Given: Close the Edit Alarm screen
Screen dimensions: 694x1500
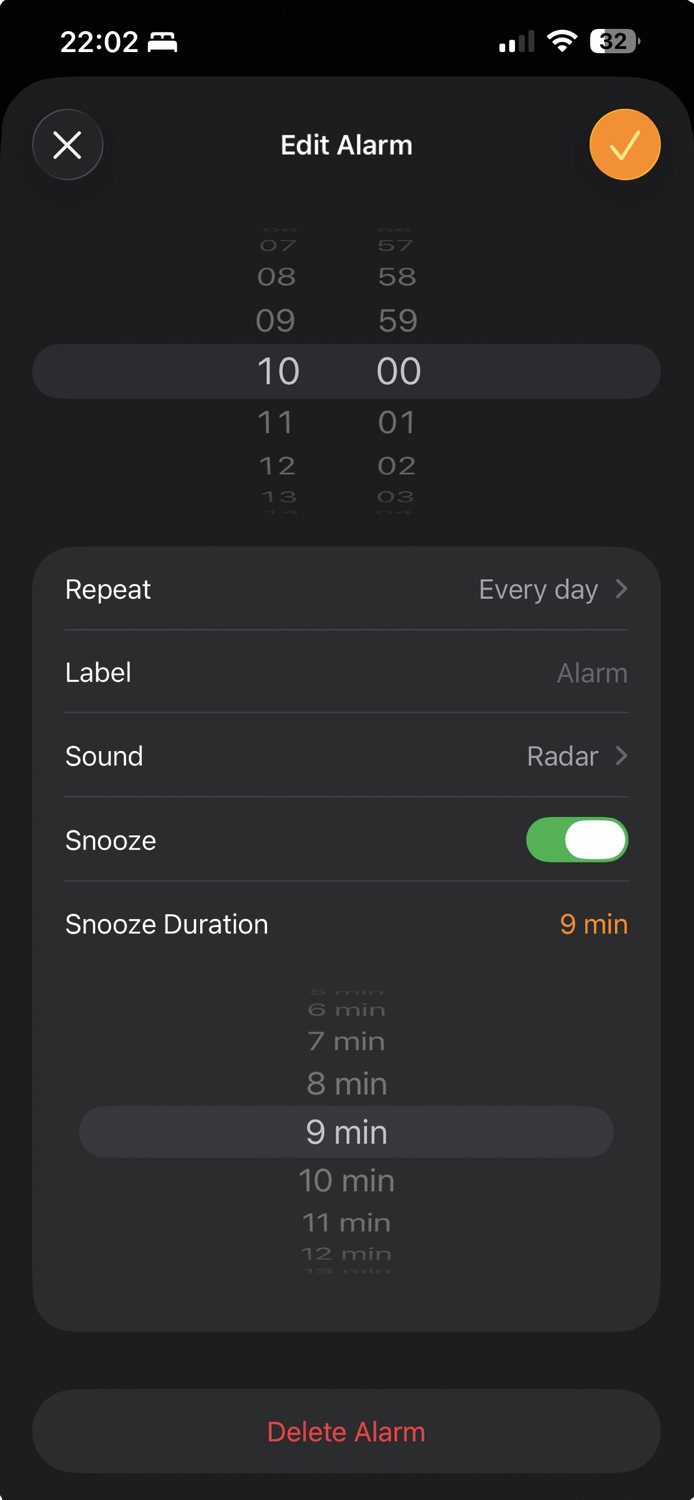Looking at the screenshot, I should pyautogui.click(x=67, y=146).
